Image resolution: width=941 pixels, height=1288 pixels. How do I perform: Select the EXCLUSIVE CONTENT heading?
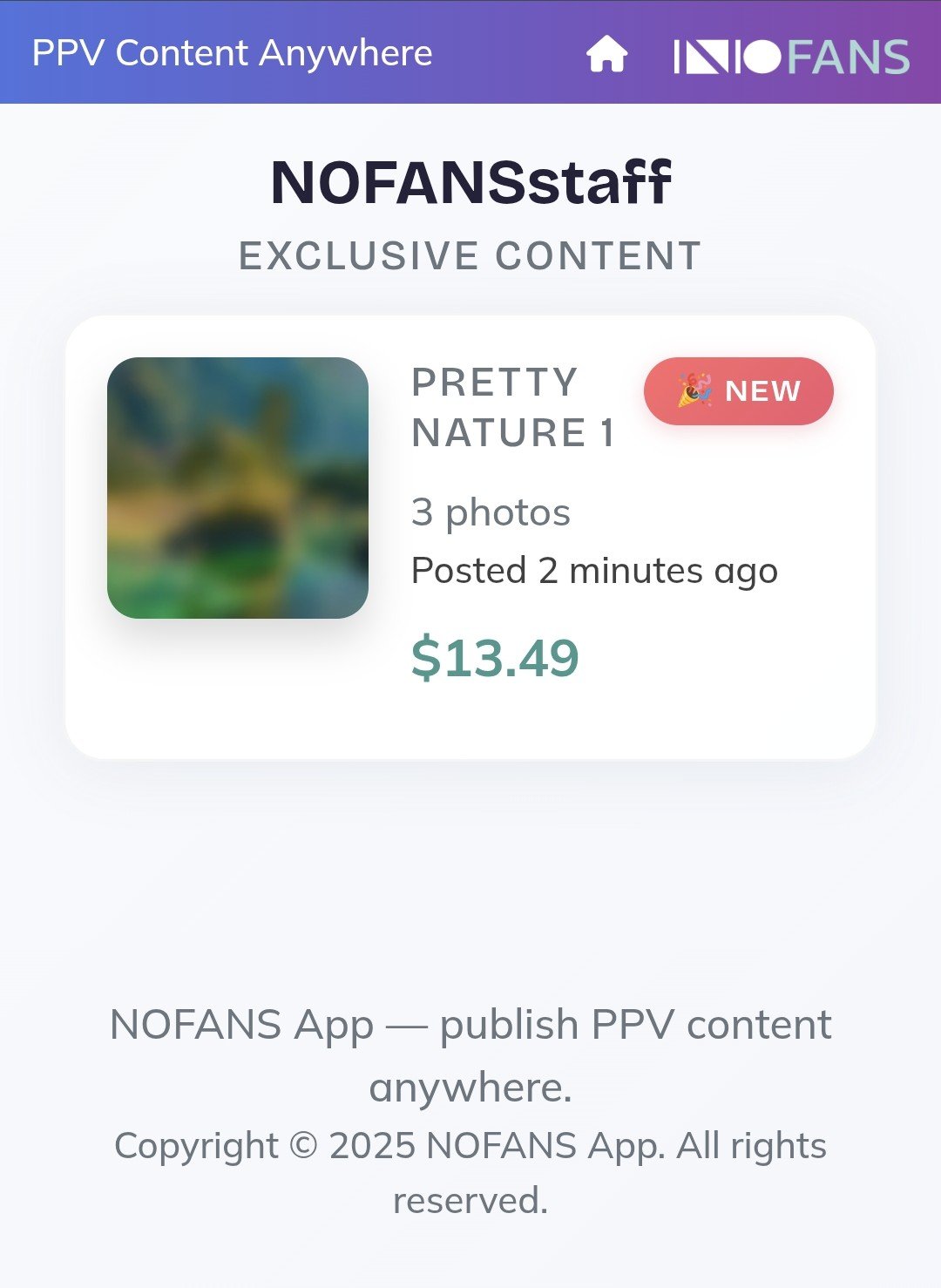pos(470,256)
